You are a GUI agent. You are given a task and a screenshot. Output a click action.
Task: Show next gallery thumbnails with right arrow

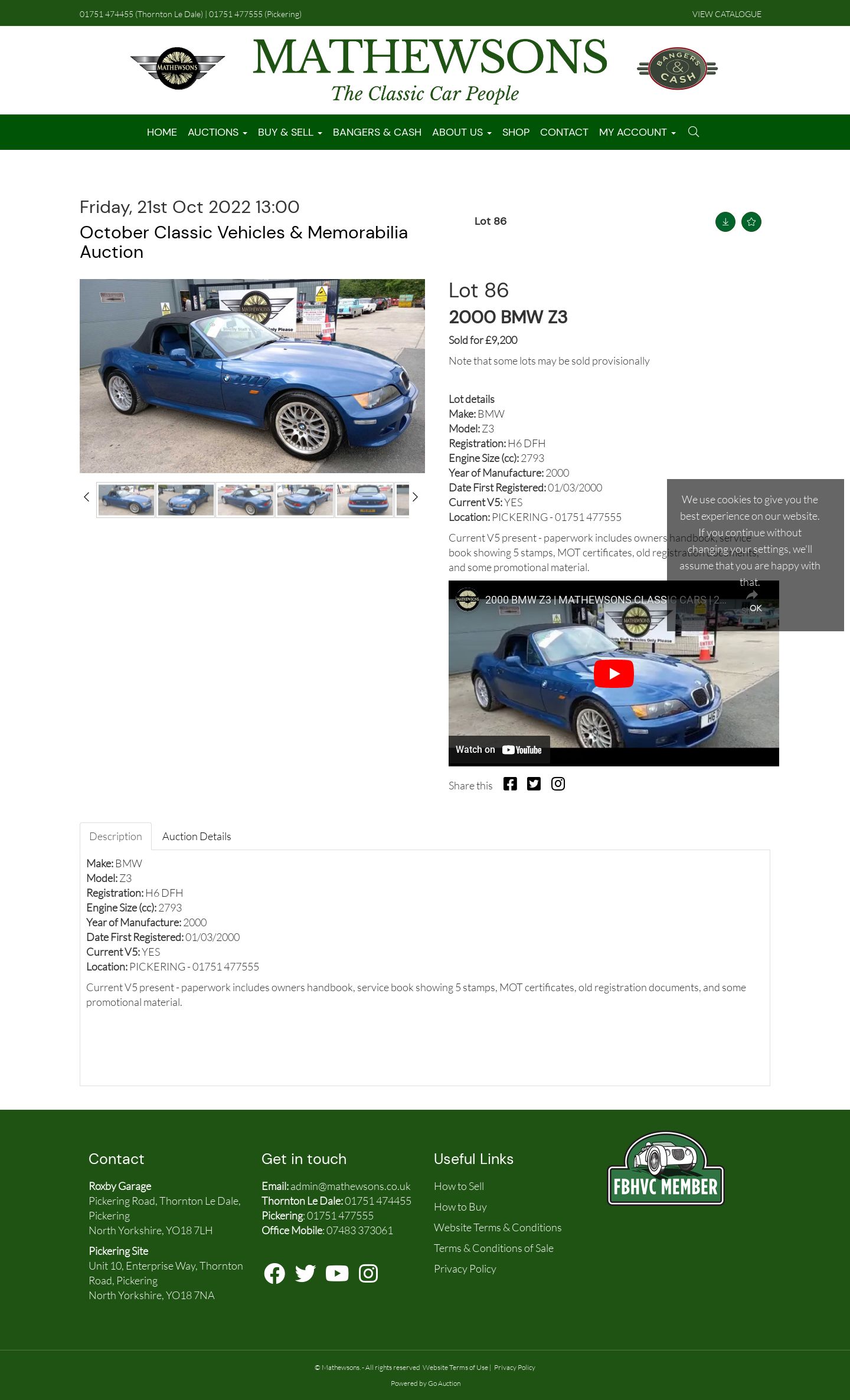pos(415,497)
